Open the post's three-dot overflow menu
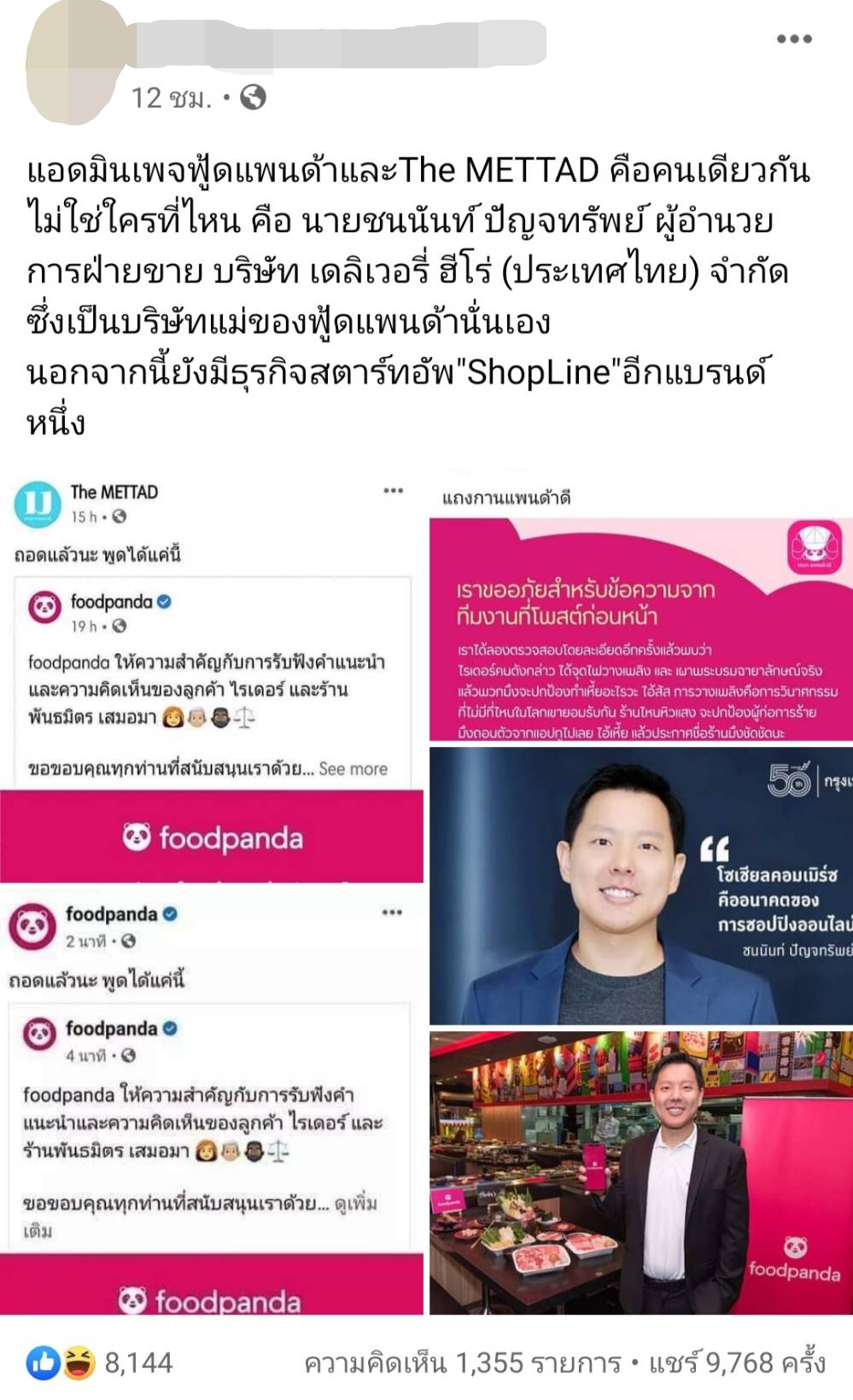This screenshot has width=853, height=1400. pyautogui.click(x=794, y=38)
